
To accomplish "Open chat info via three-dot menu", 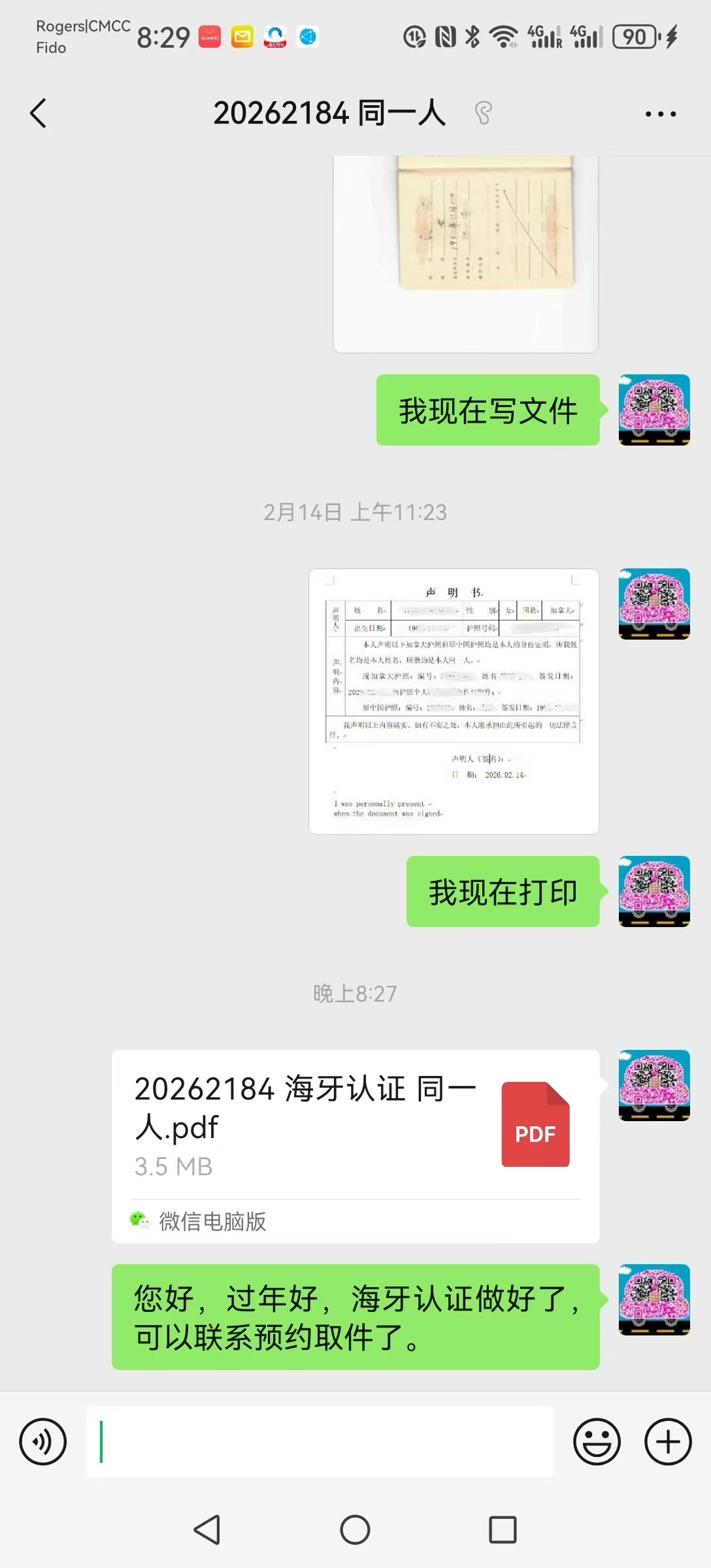I will (x=660, y=114).
